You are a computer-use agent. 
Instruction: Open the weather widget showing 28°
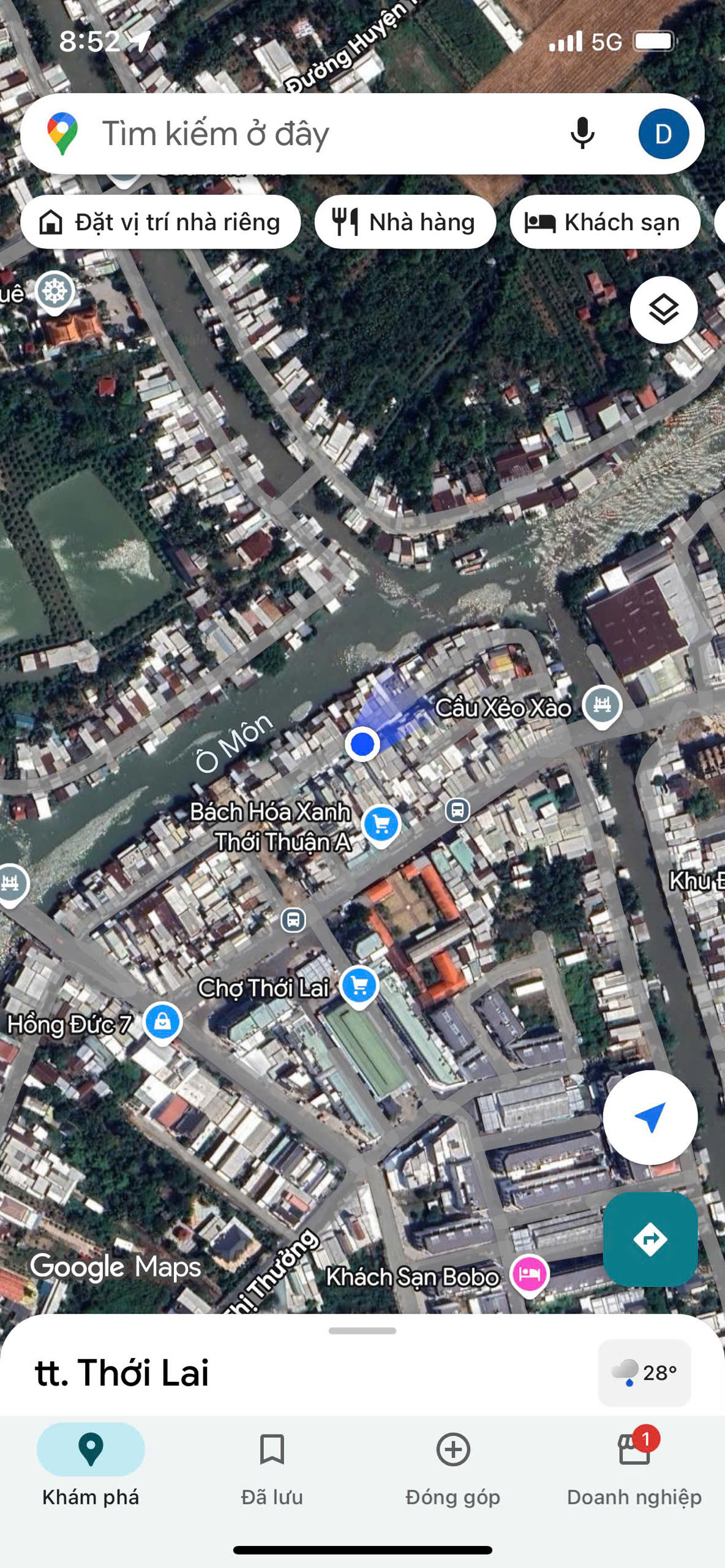coord(644,1372)
